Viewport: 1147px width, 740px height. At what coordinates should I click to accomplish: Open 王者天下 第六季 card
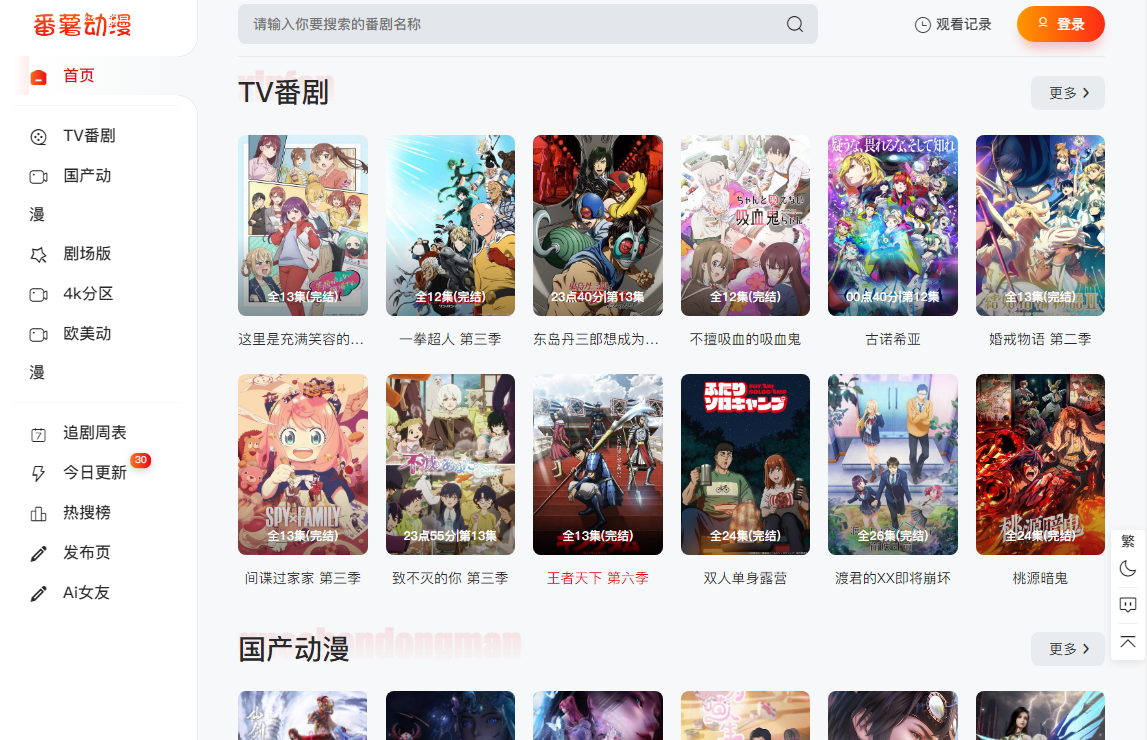pos(597,465)
